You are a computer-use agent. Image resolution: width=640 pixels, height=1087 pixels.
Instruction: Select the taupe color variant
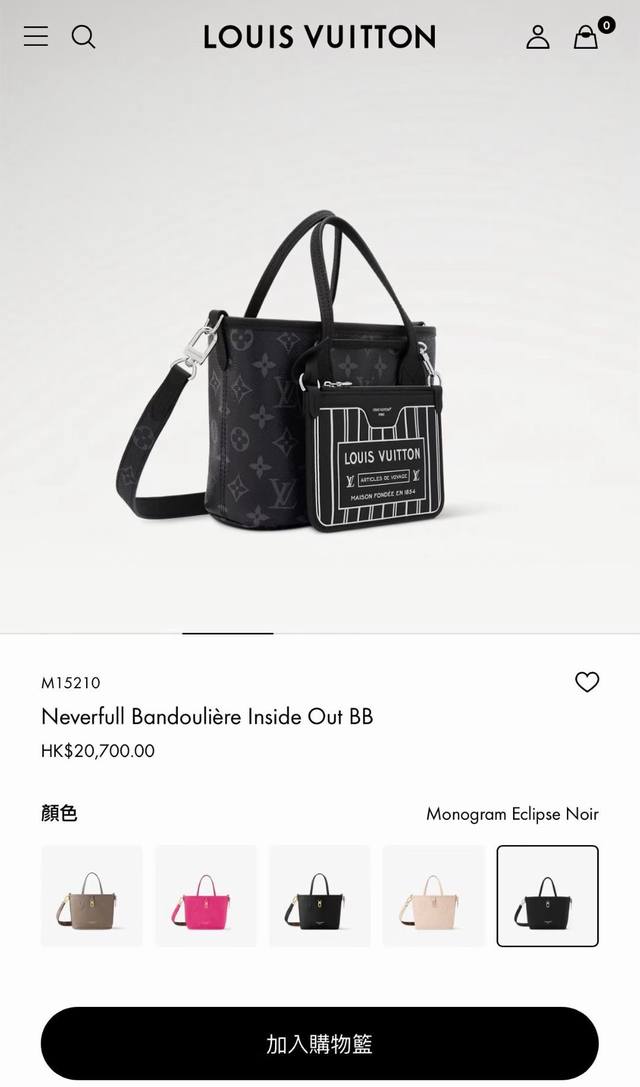92,896
